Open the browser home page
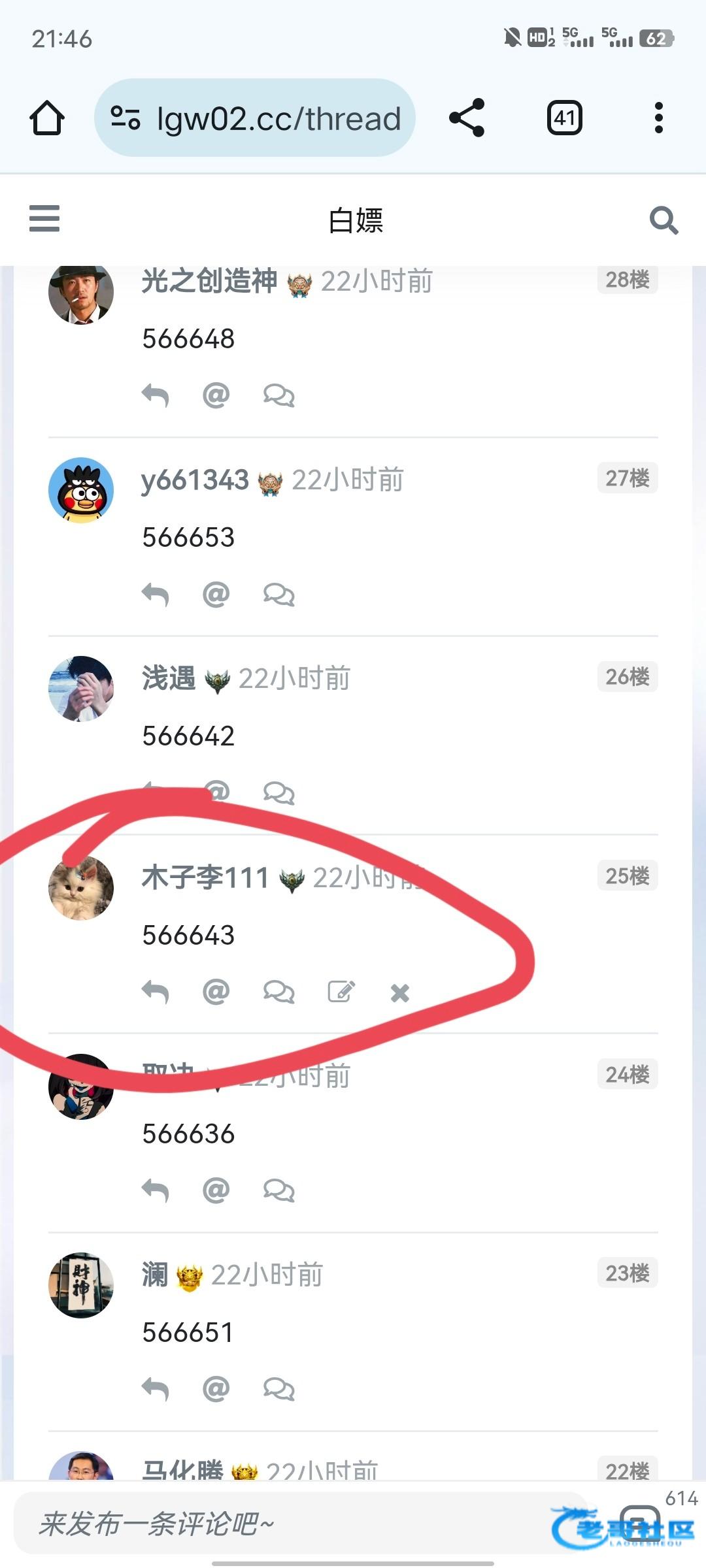 coord(47,118)
